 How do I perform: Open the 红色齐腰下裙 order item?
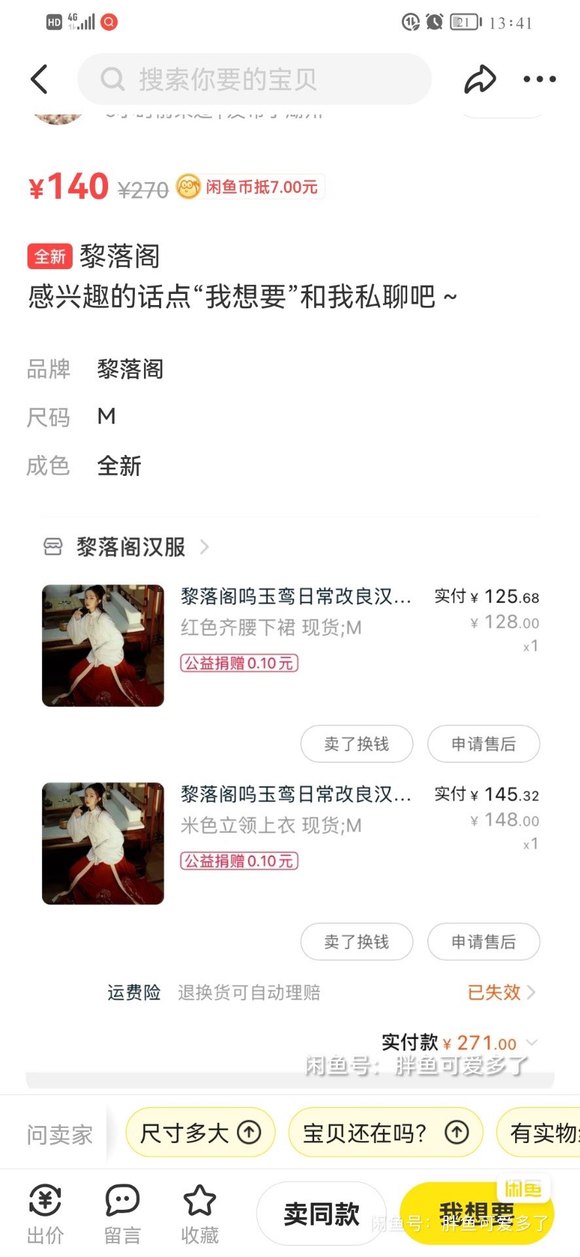click(290, 646)
